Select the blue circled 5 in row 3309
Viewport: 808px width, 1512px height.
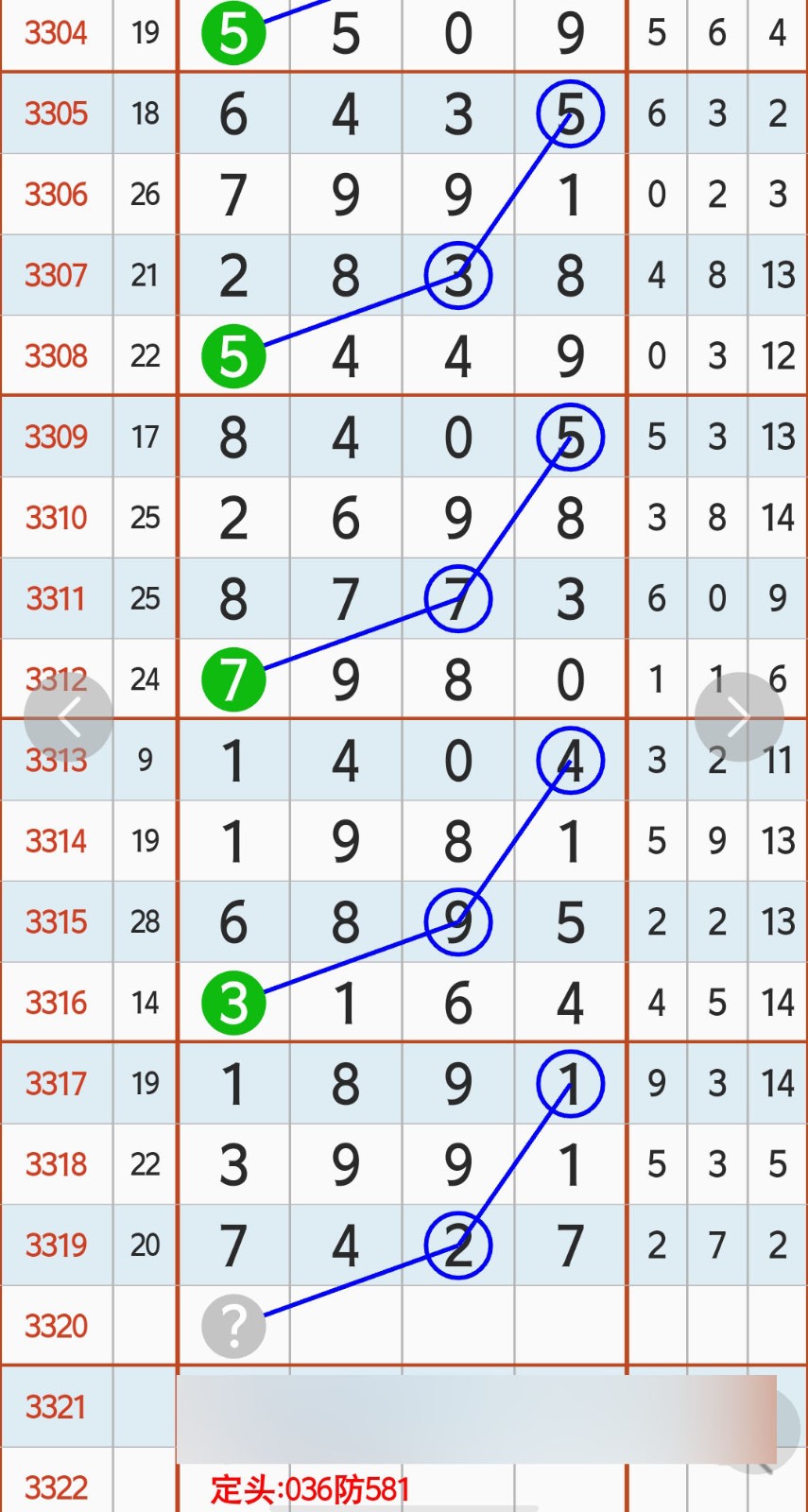tap(570, 436)
